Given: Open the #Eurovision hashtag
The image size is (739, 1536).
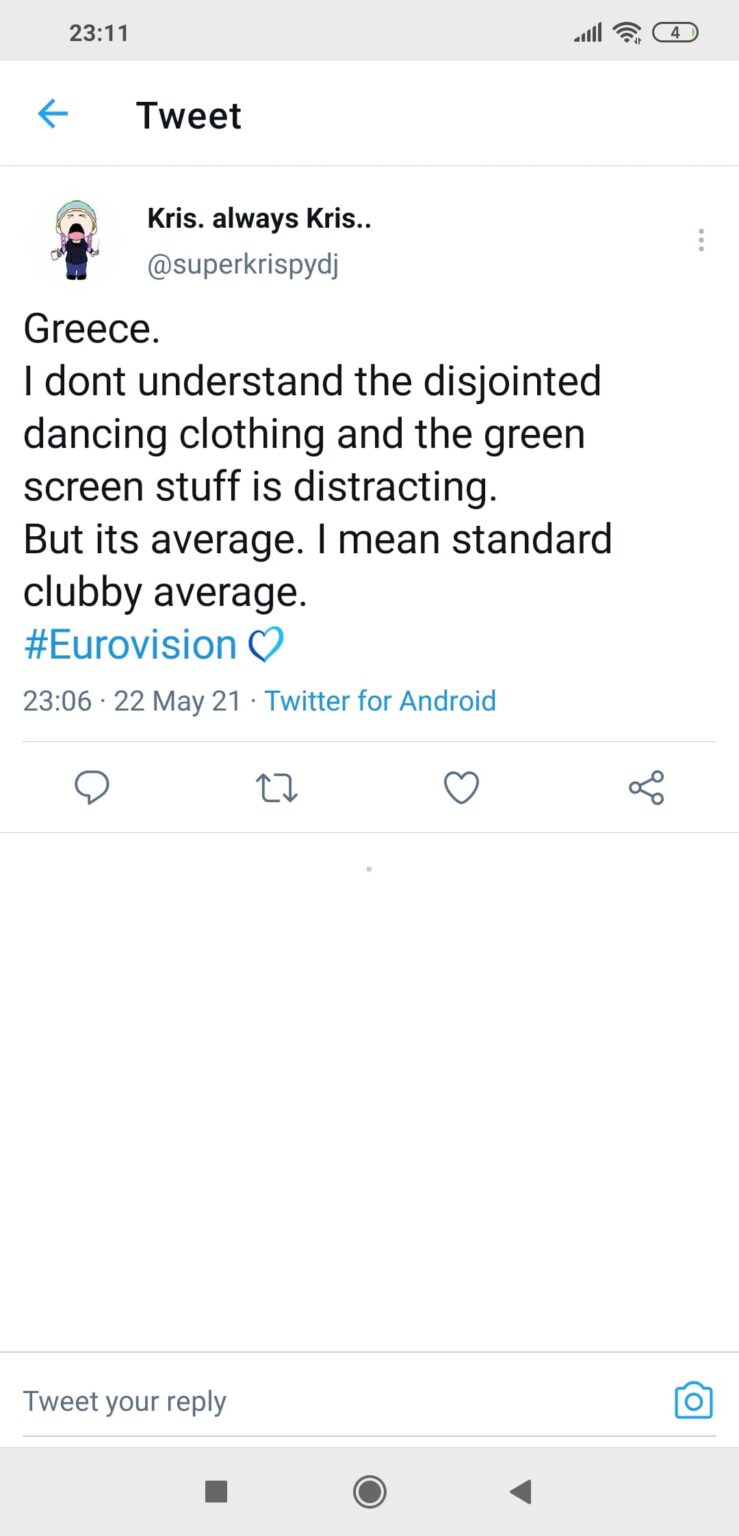Looking at the screenshot, I should pos(130,645).
